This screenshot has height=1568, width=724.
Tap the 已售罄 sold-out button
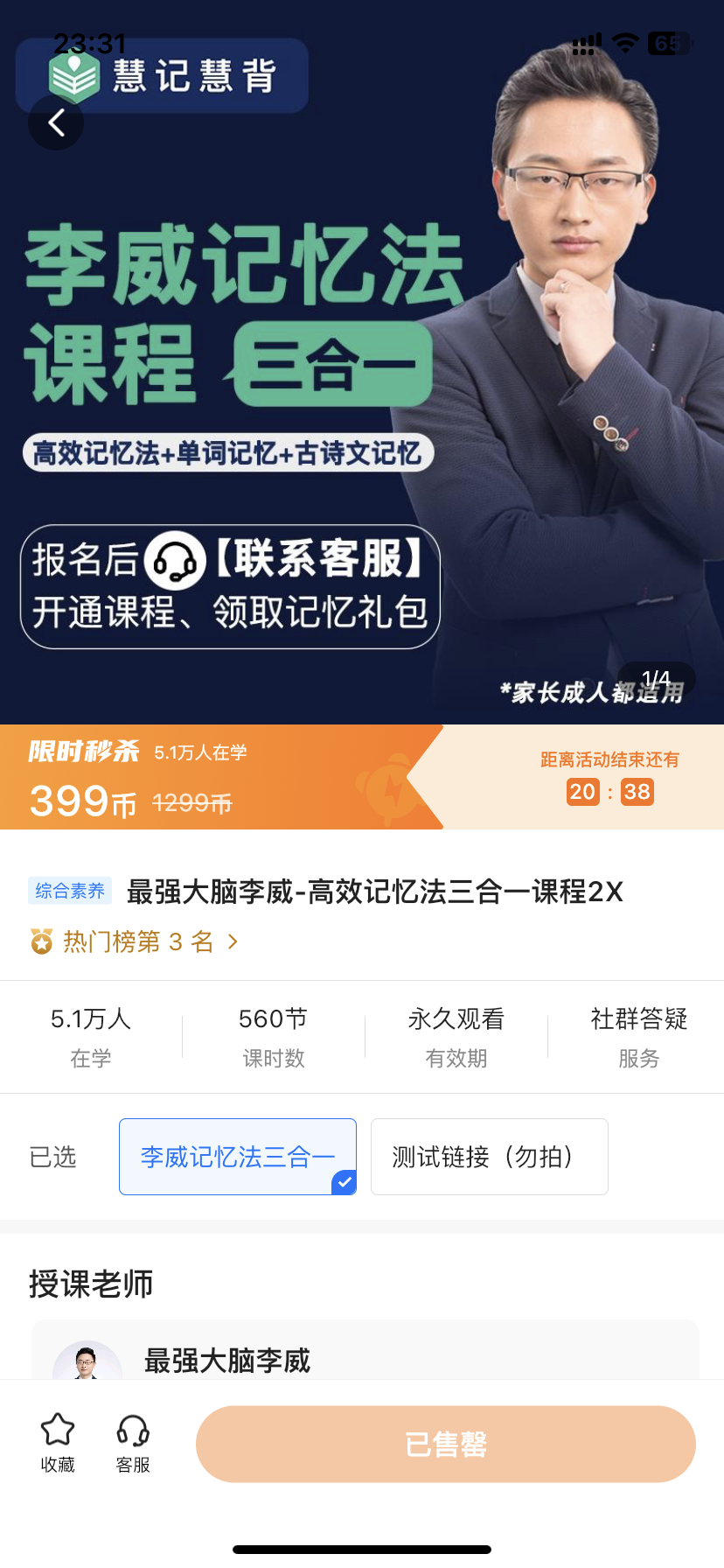(x=445, y=1444)
